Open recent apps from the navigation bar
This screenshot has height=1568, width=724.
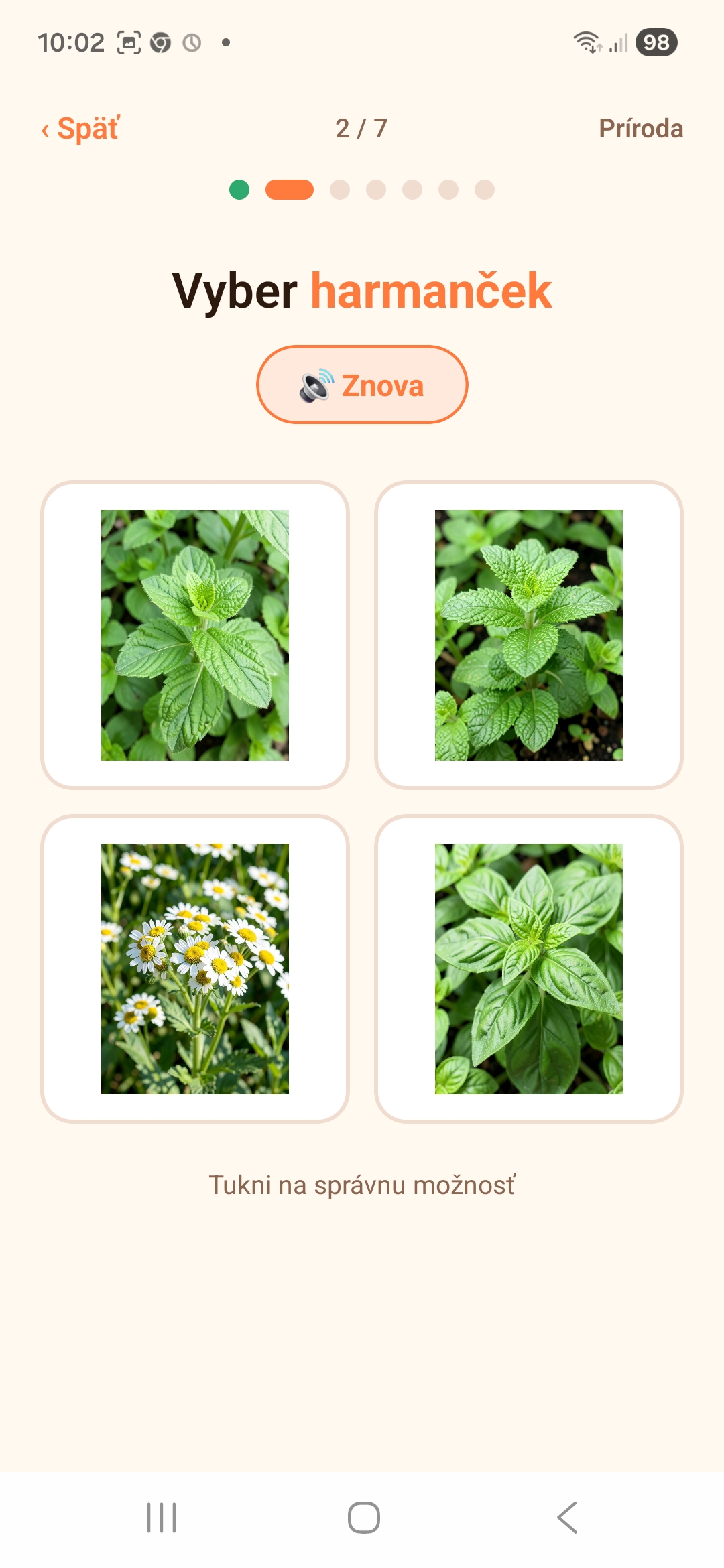pos(162,1518)
